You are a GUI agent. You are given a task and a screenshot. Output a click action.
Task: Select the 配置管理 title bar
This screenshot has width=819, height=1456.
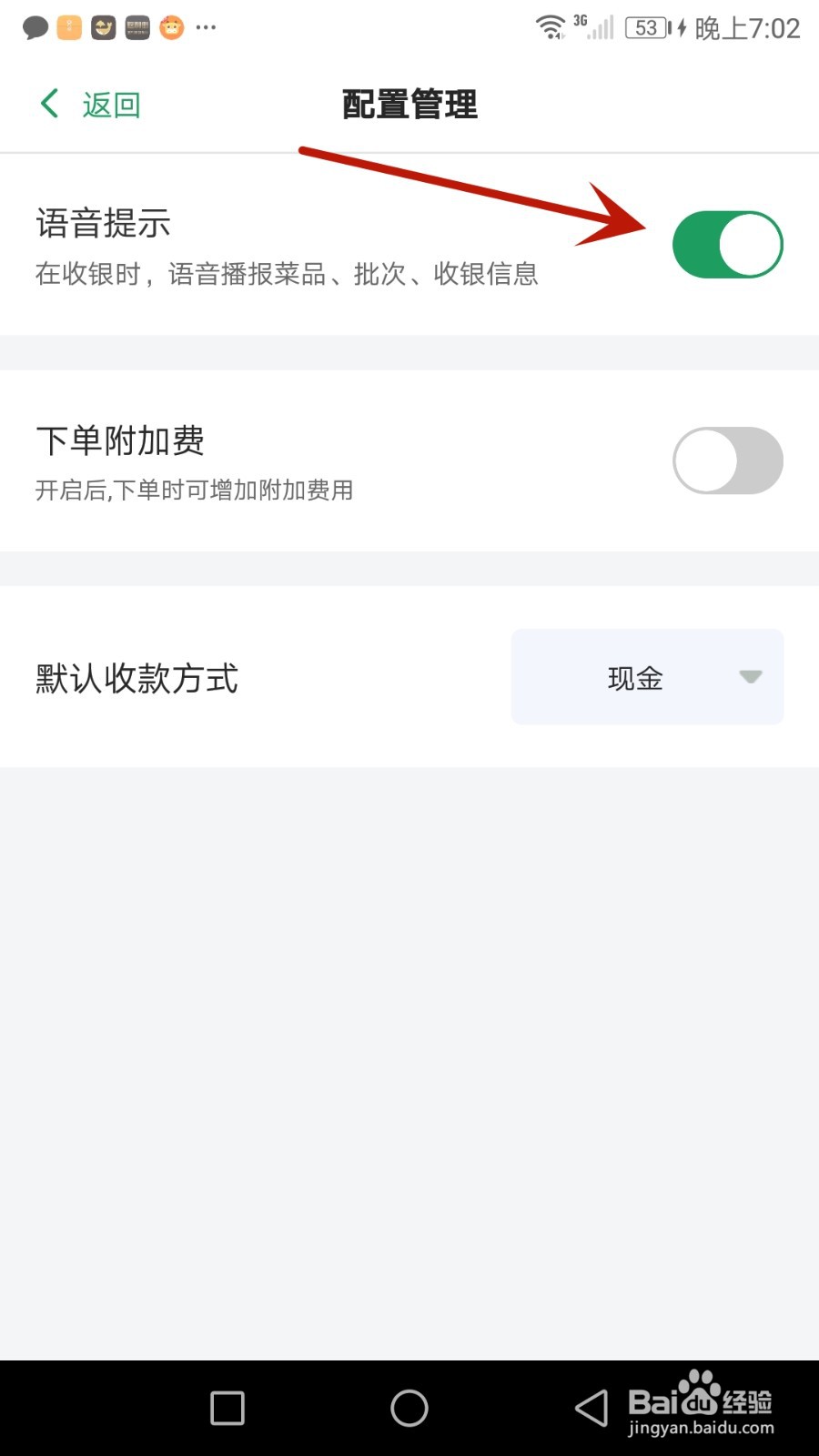tap(409, 104)
